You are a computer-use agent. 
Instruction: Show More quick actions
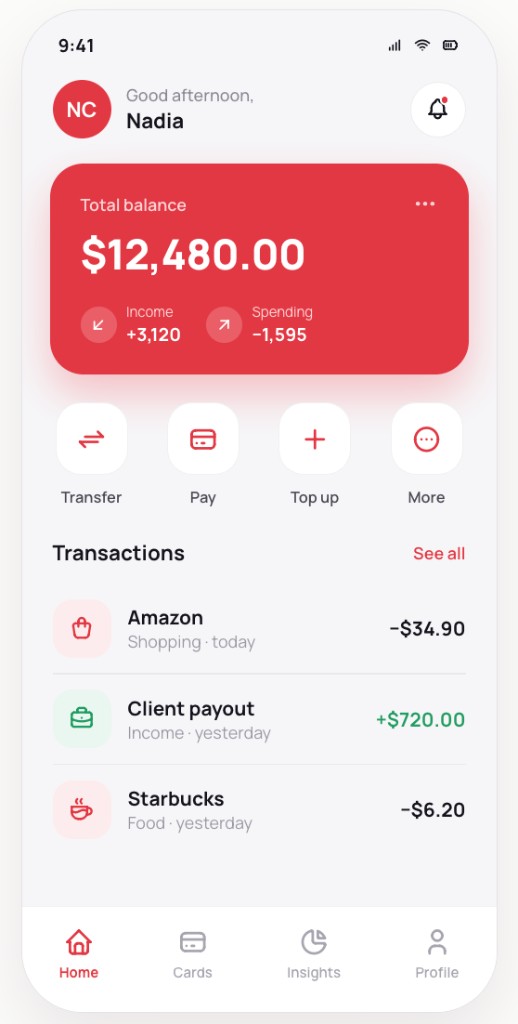427,439
